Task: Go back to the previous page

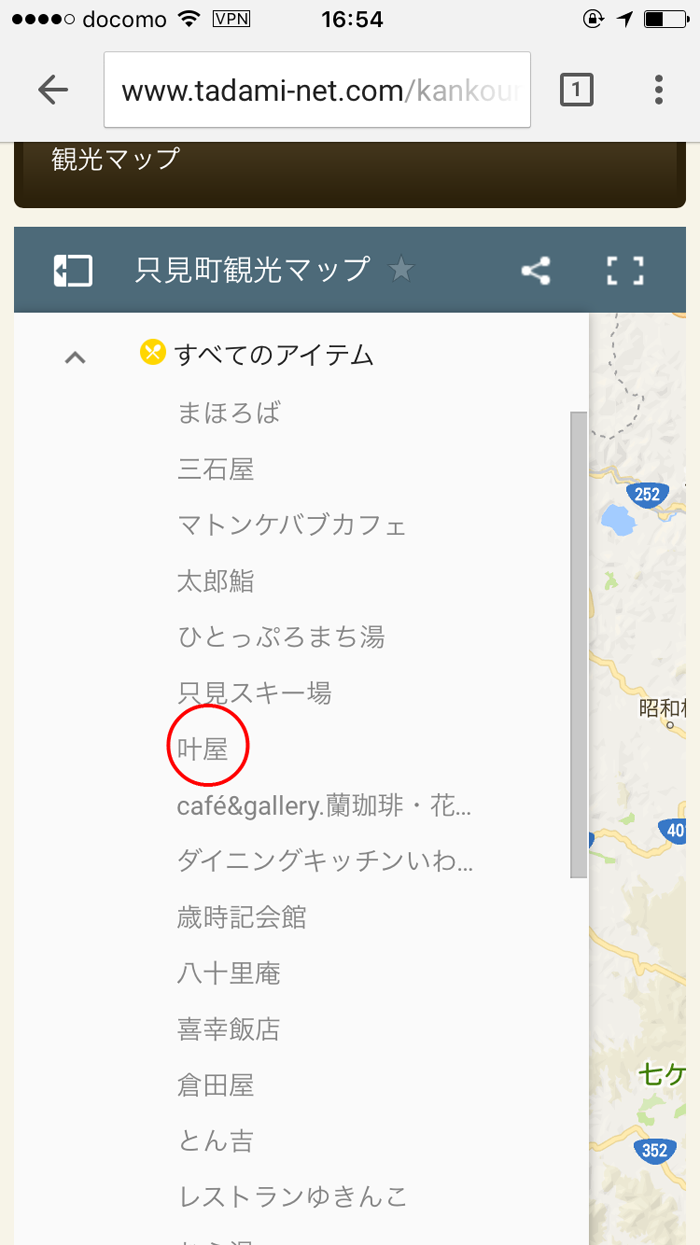Action: pyautogui.click(x=52, y=90)
